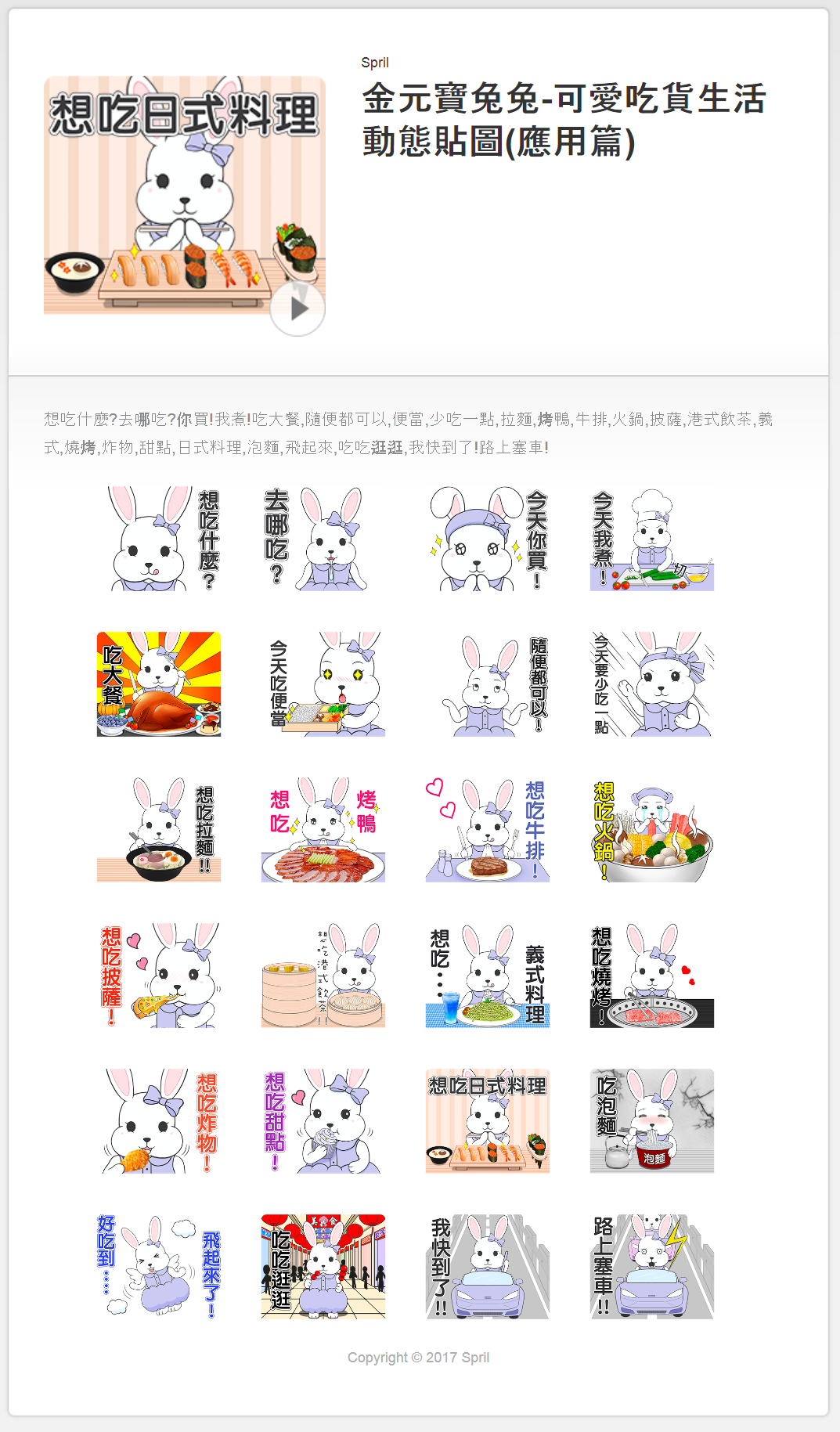Open the Spril creator link

point(374,63)
